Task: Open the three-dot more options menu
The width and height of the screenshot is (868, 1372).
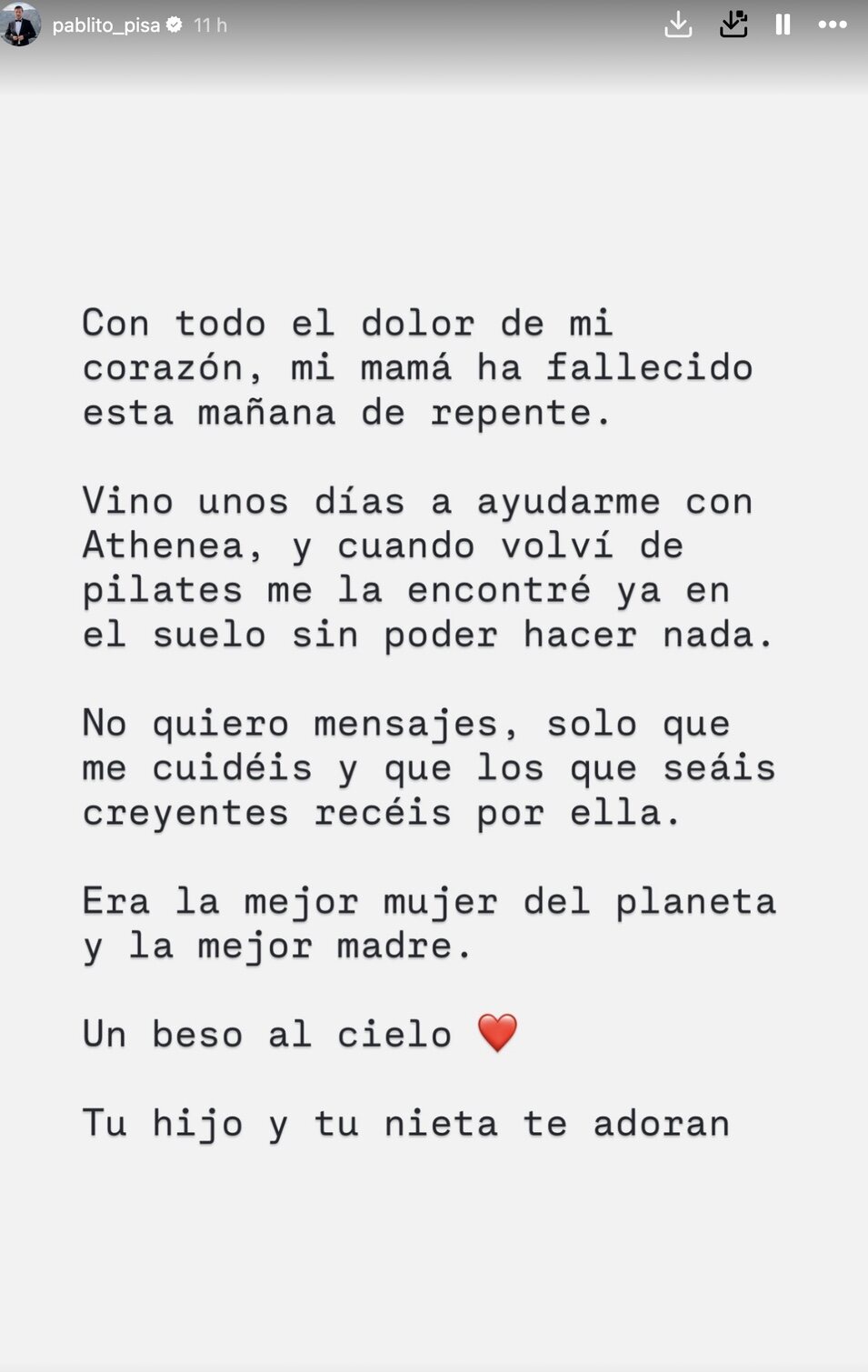Action: click(x=832, y=25)
